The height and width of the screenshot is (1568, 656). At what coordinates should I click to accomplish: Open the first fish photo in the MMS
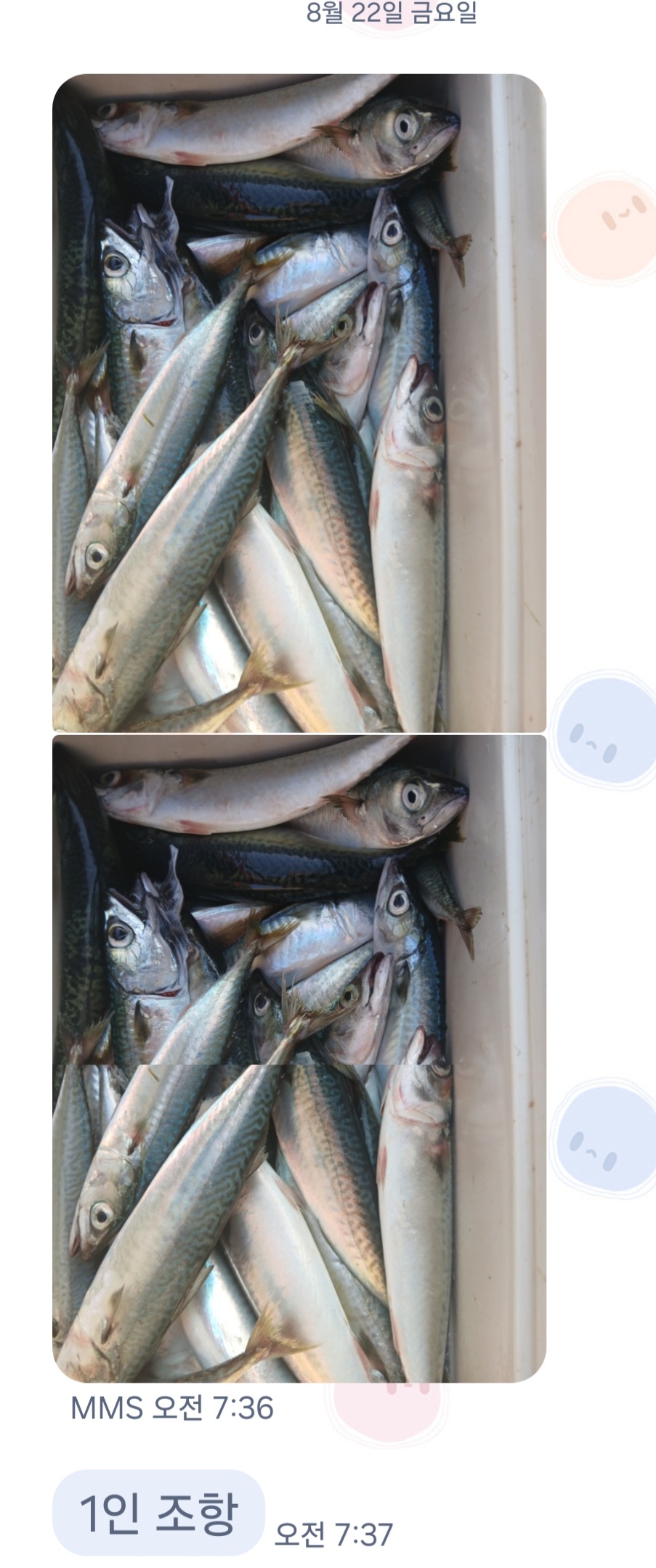299,403
